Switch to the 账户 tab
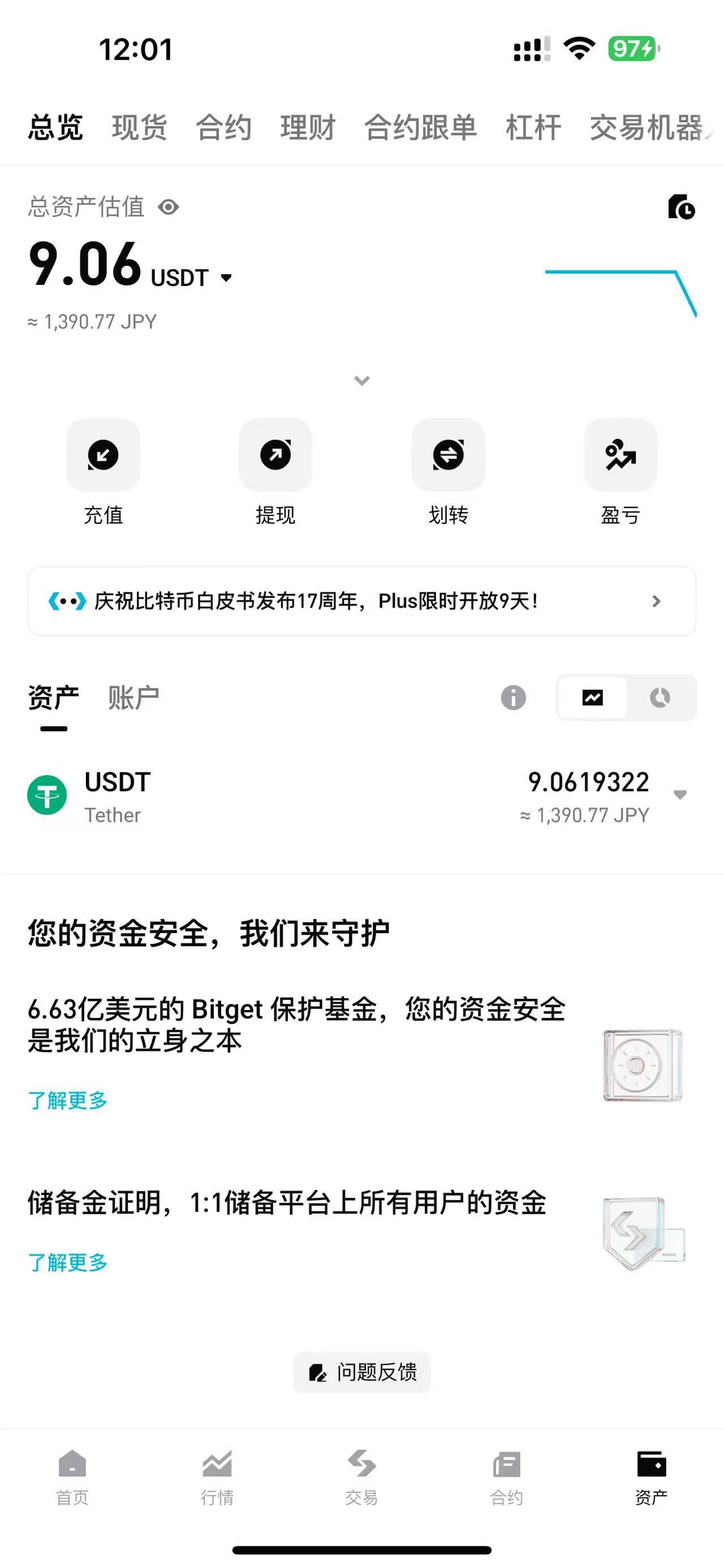 click(x=133, y=698)
